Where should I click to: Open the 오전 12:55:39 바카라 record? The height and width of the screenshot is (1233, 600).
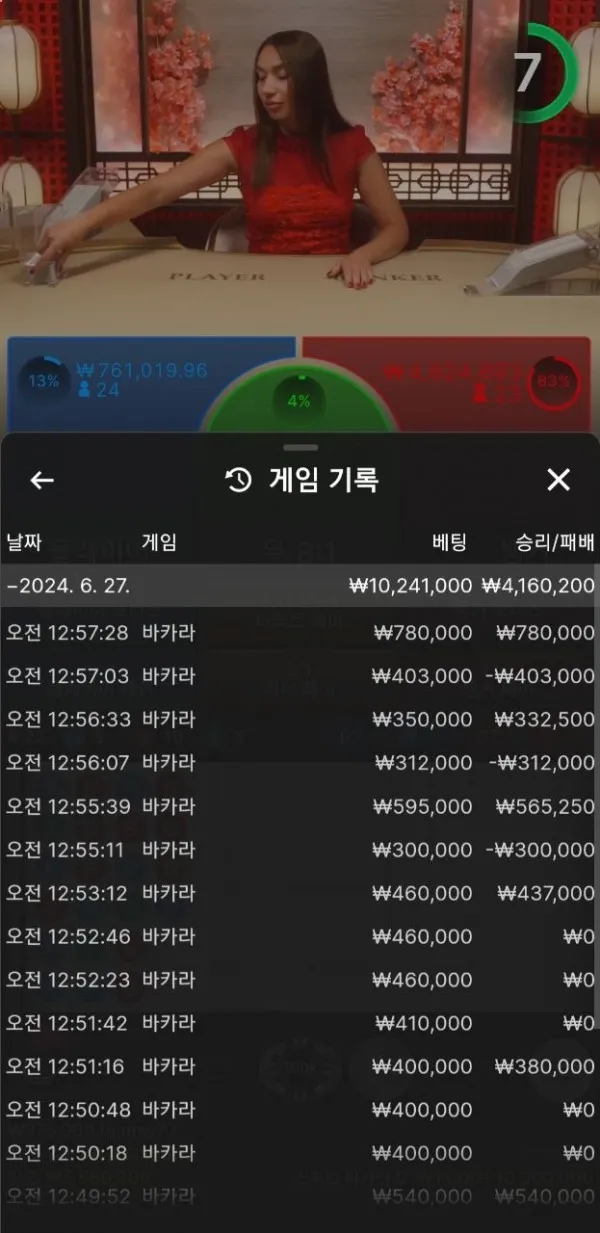(x=300, y=806)
